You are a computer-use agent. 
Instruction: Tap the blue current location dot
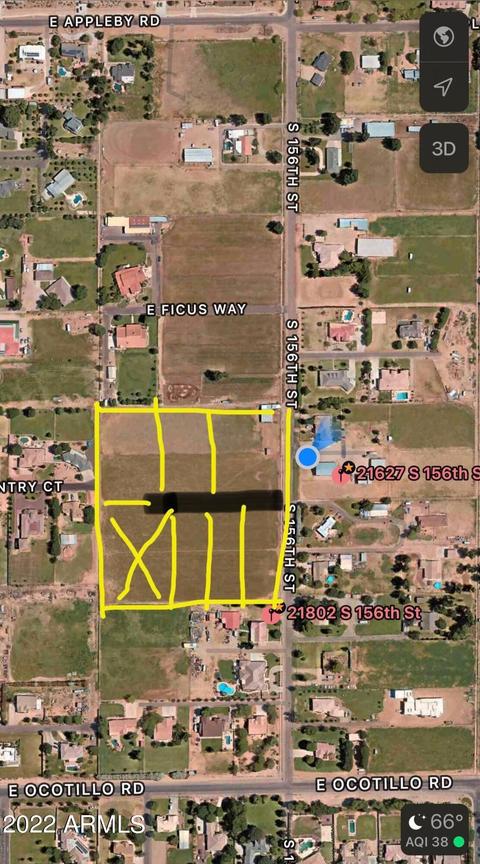tap(307, 457)
